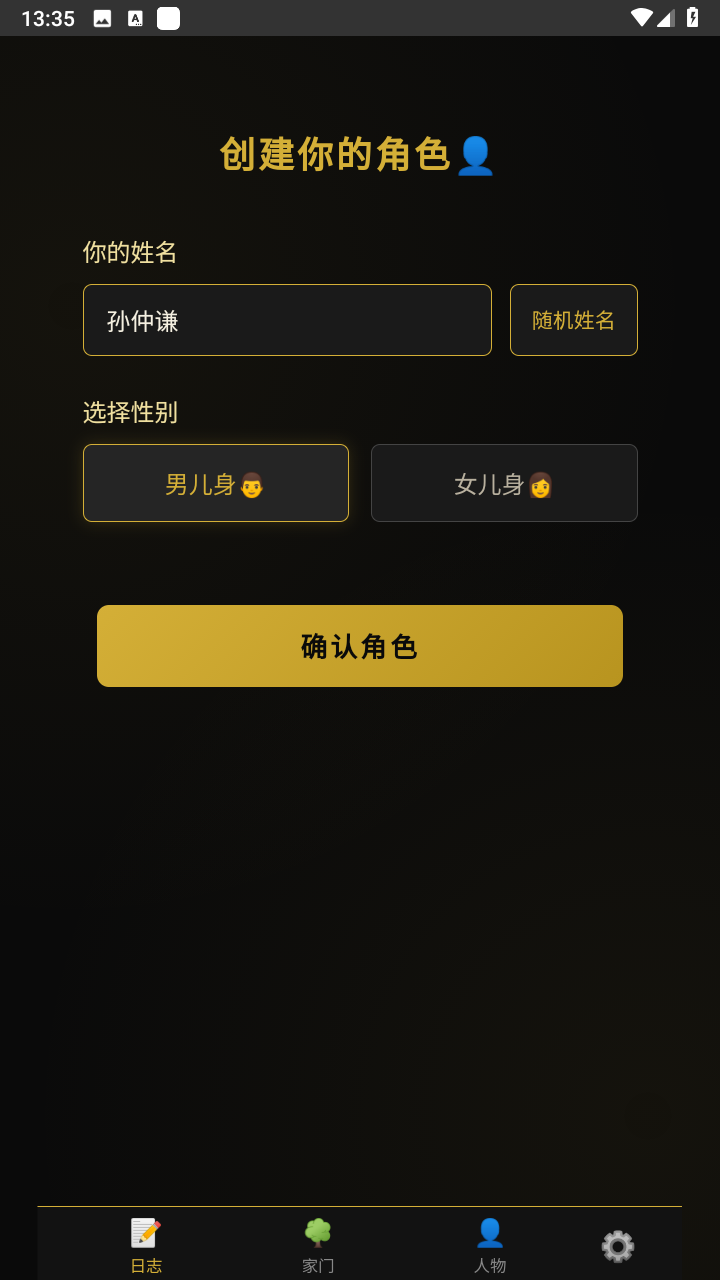720x1280 pixels.
Task: Click the name field showing 孙仲谦
Action: coord(287,319)
